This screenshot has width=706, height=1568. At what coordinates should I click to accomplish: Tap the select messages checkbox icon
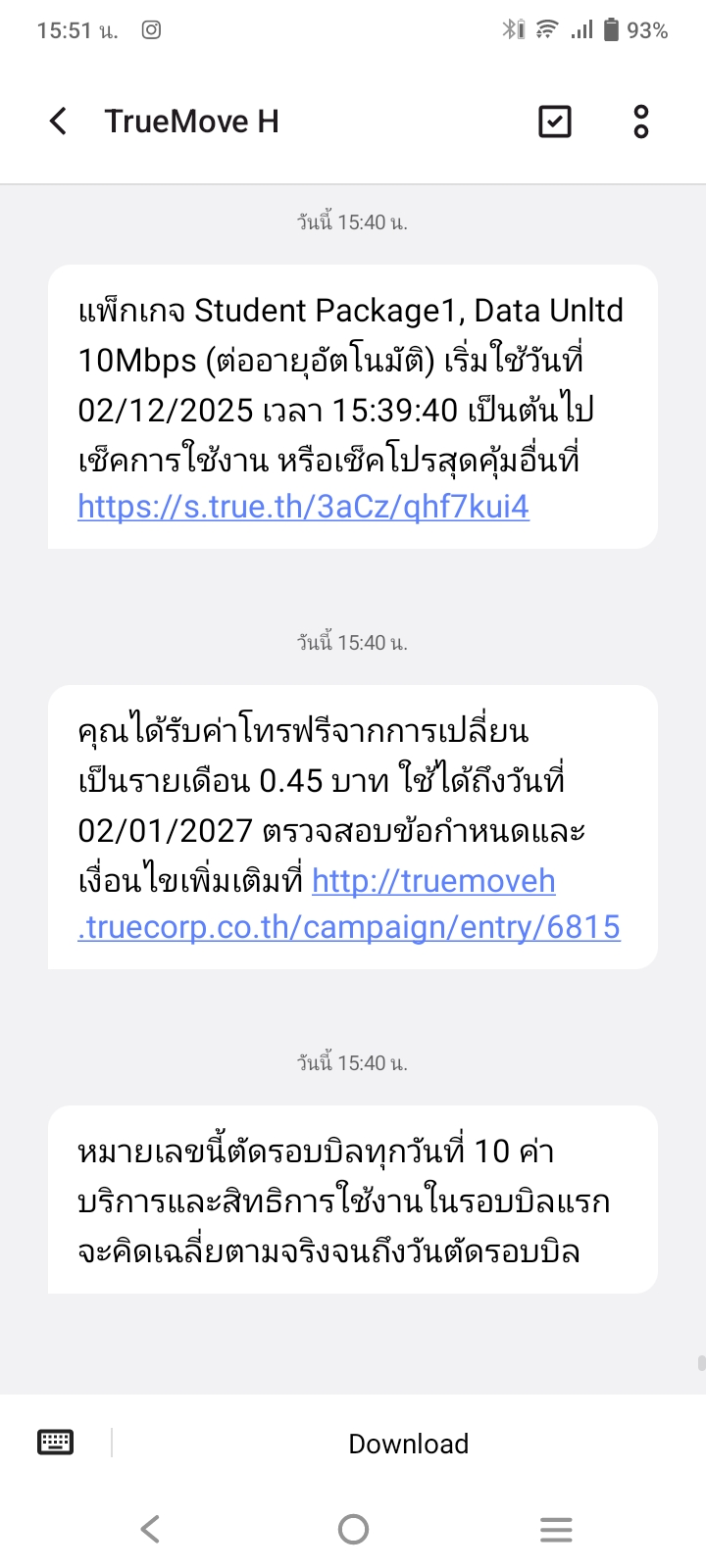point(555,122)
